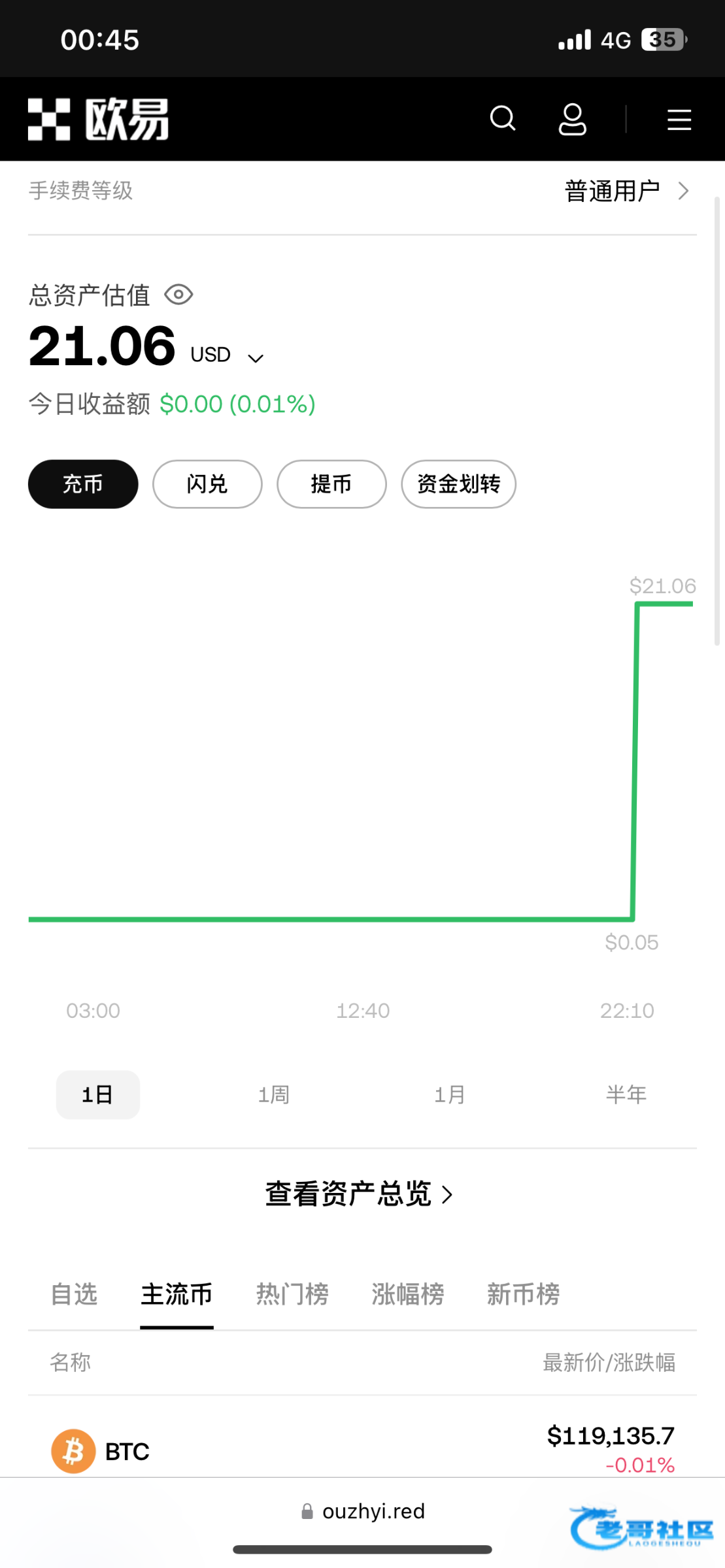Tap the 充币 deposit button
Image resolution: width=725 pixels, height=1568 pixels.
pyautogui.click(x=83, y=484)
